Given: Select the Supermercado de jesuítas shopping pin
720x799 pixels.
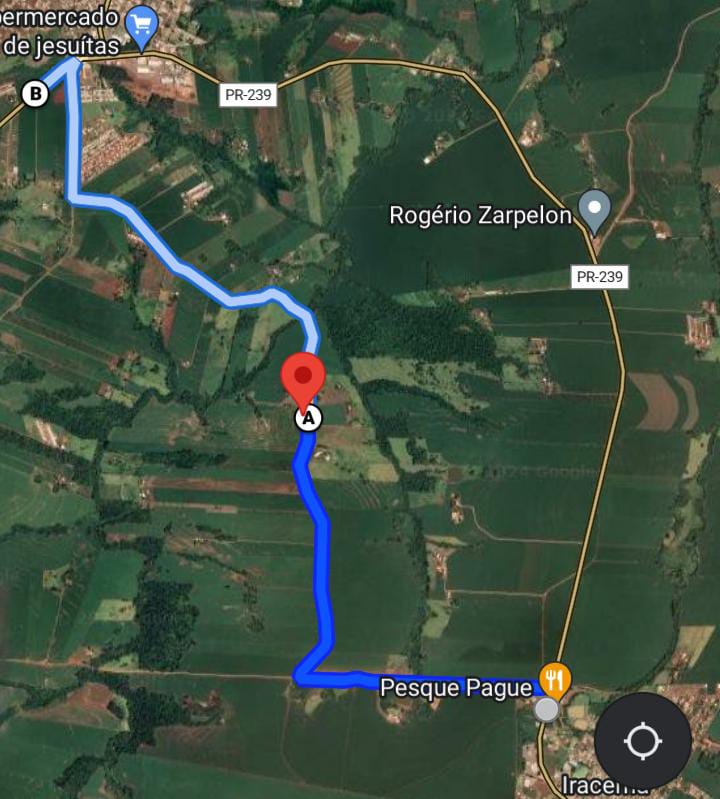Looking at the screenshot, I should (x=143, y=26).
